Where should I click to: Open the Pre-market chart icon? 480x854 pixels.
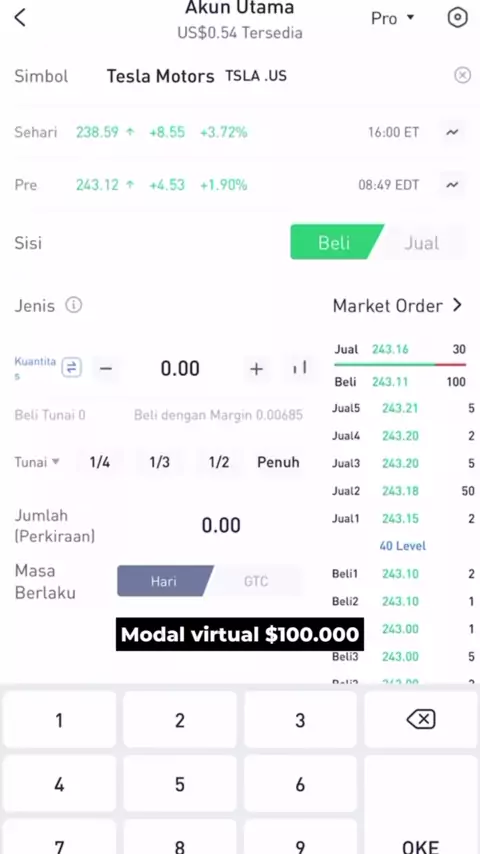point(452,185)
